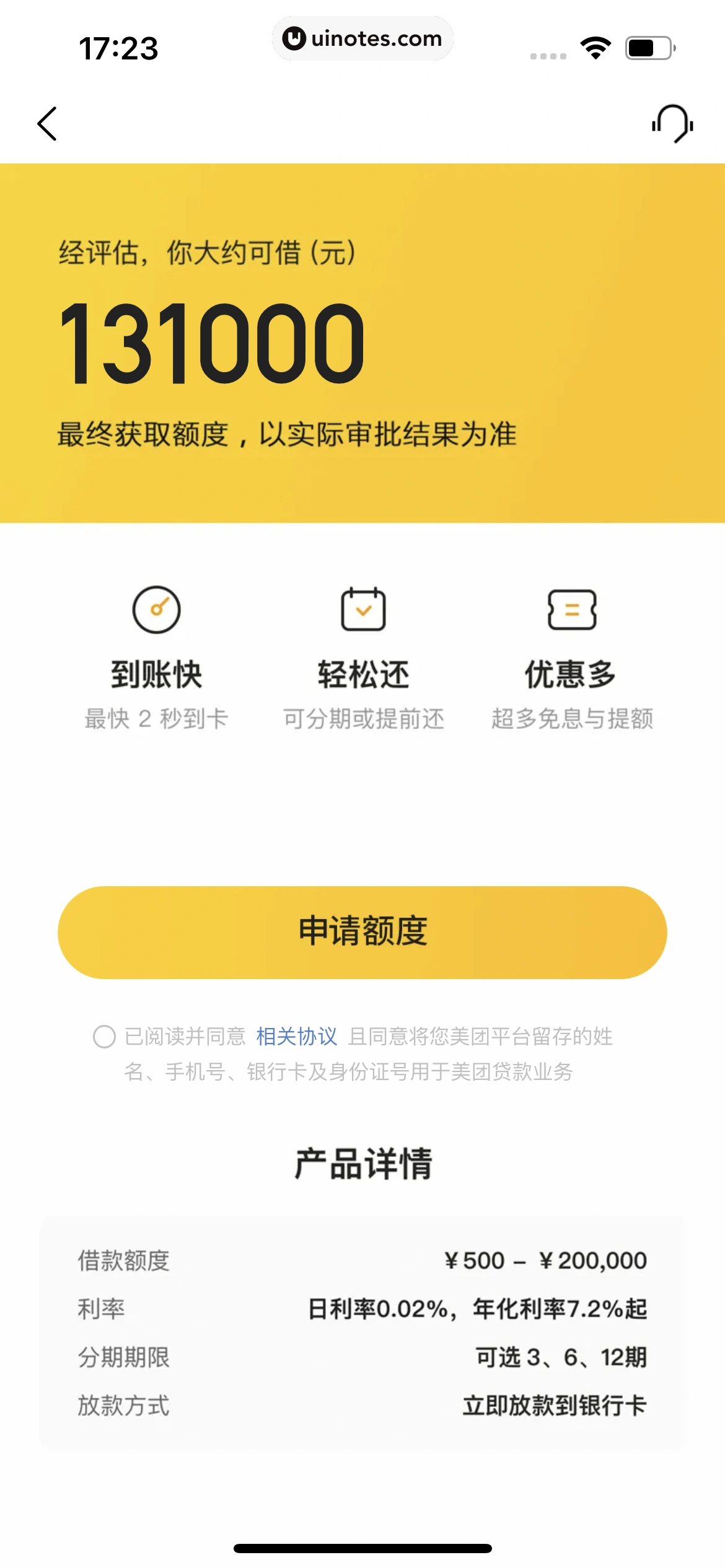This screenshot has height=1568, width=725.
Task: Go back using the top-left arrow
Action: click(47, 124)
